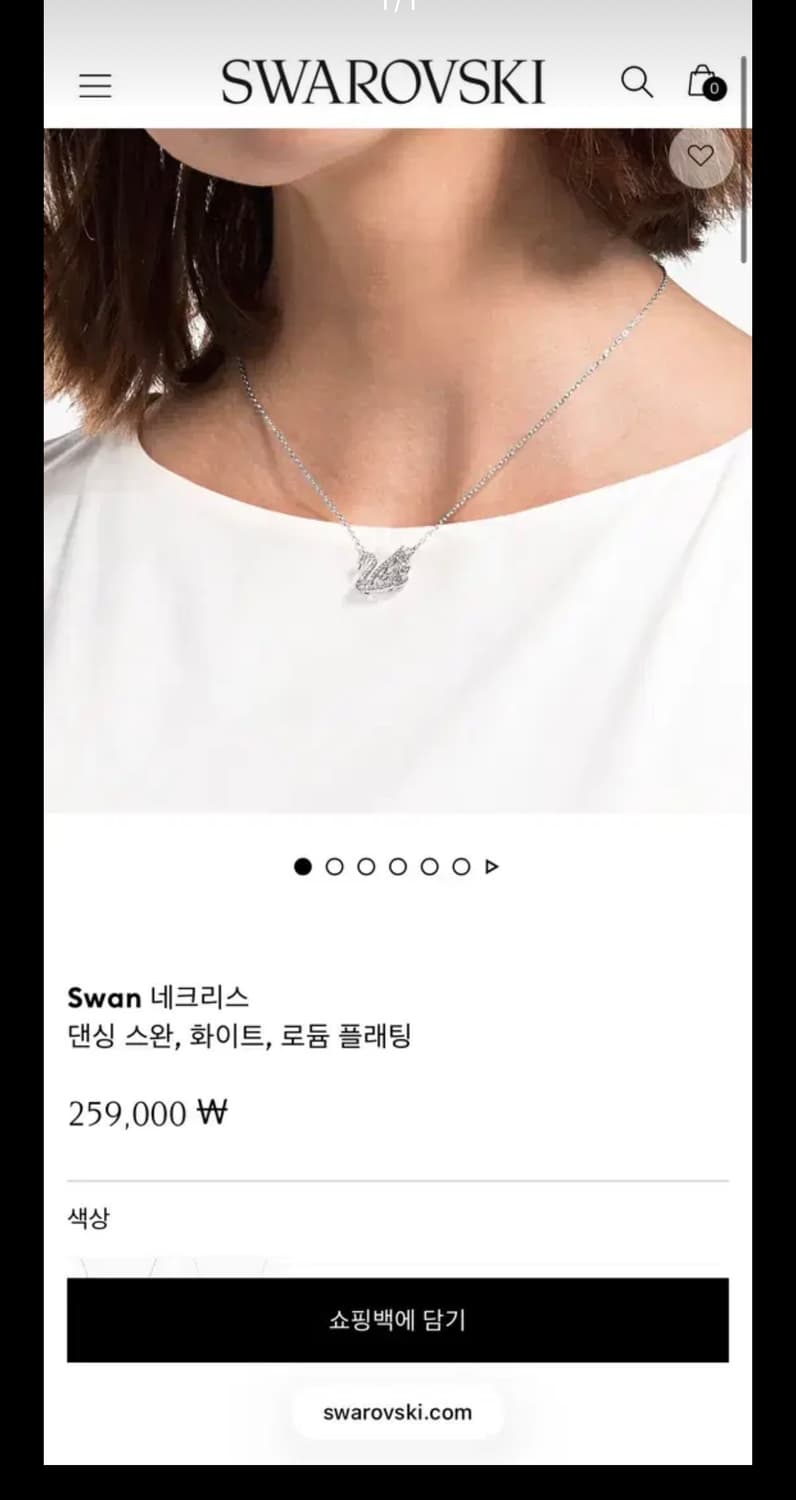796x1500 pixels.
Task: Select the last carousel dot
Action: coord(461,867)
